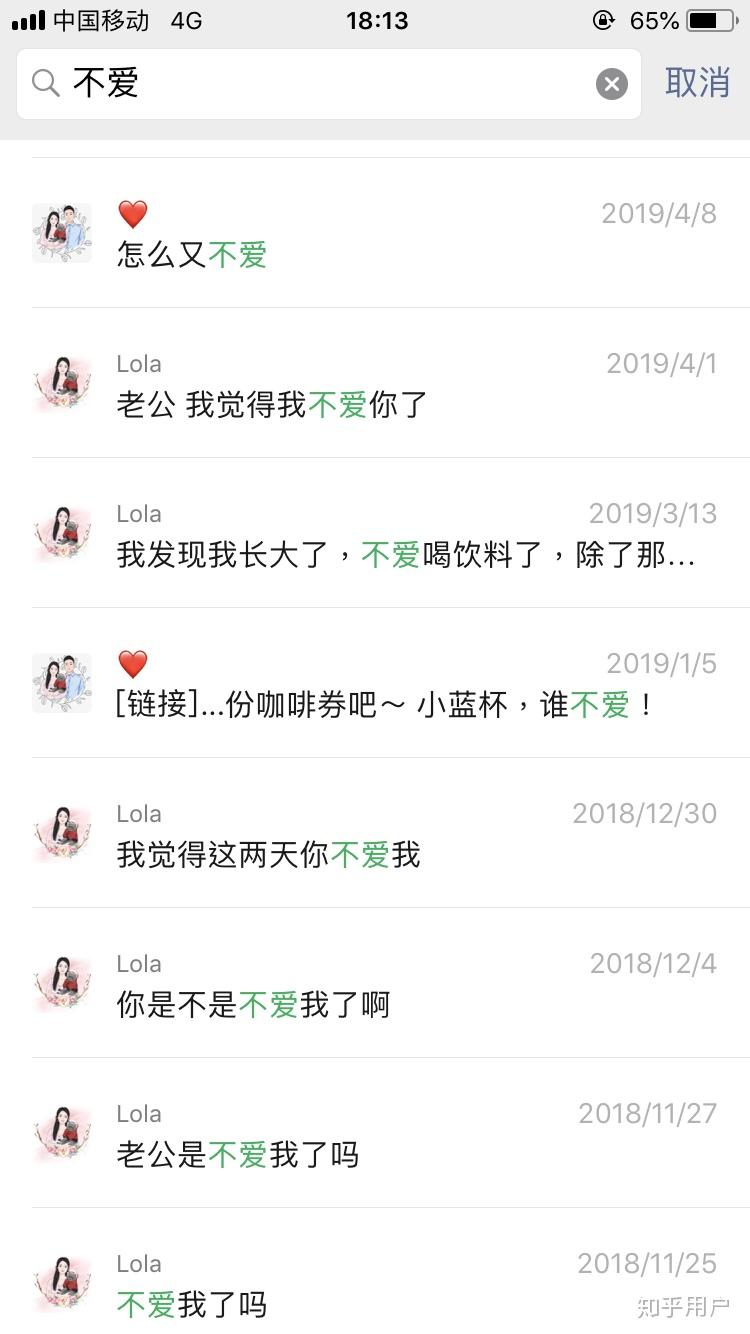Click the red heart group chat avatar
750x1334 pixels.
(x=62, y=233)
